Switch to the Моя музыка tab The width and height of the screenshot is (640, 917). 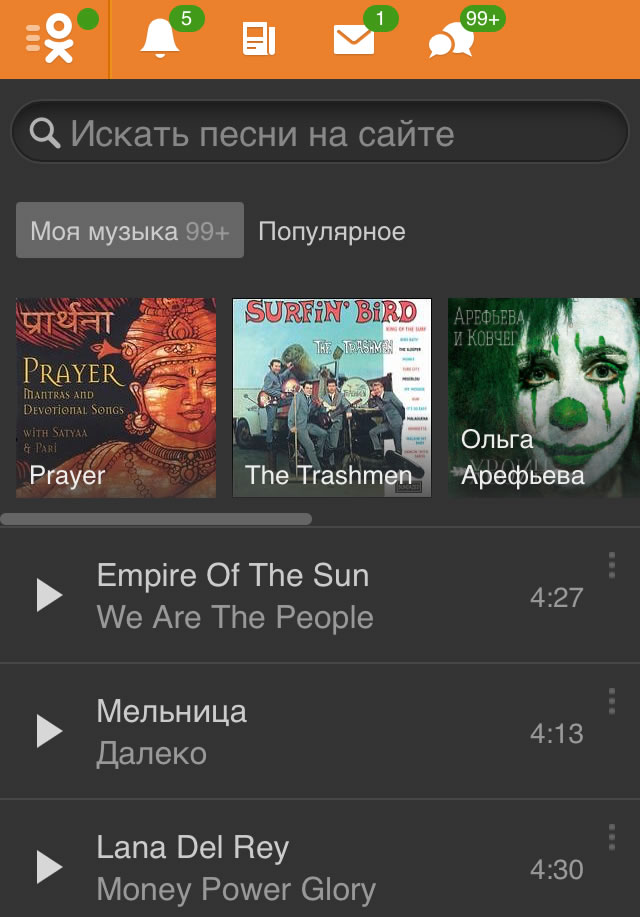(x=130, y=231)
